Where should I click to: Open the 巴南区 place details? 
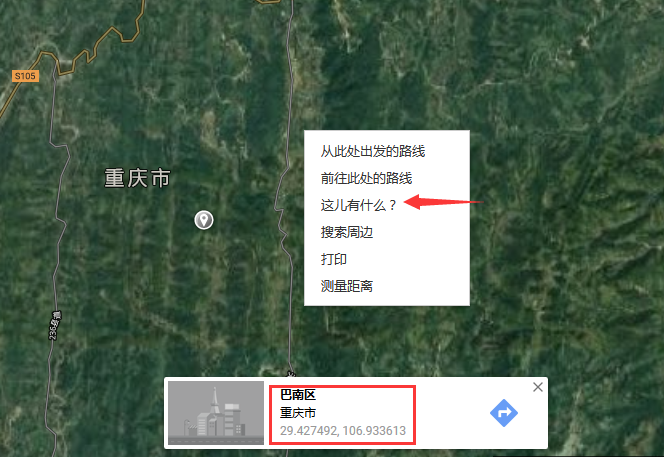coord(297,396)
